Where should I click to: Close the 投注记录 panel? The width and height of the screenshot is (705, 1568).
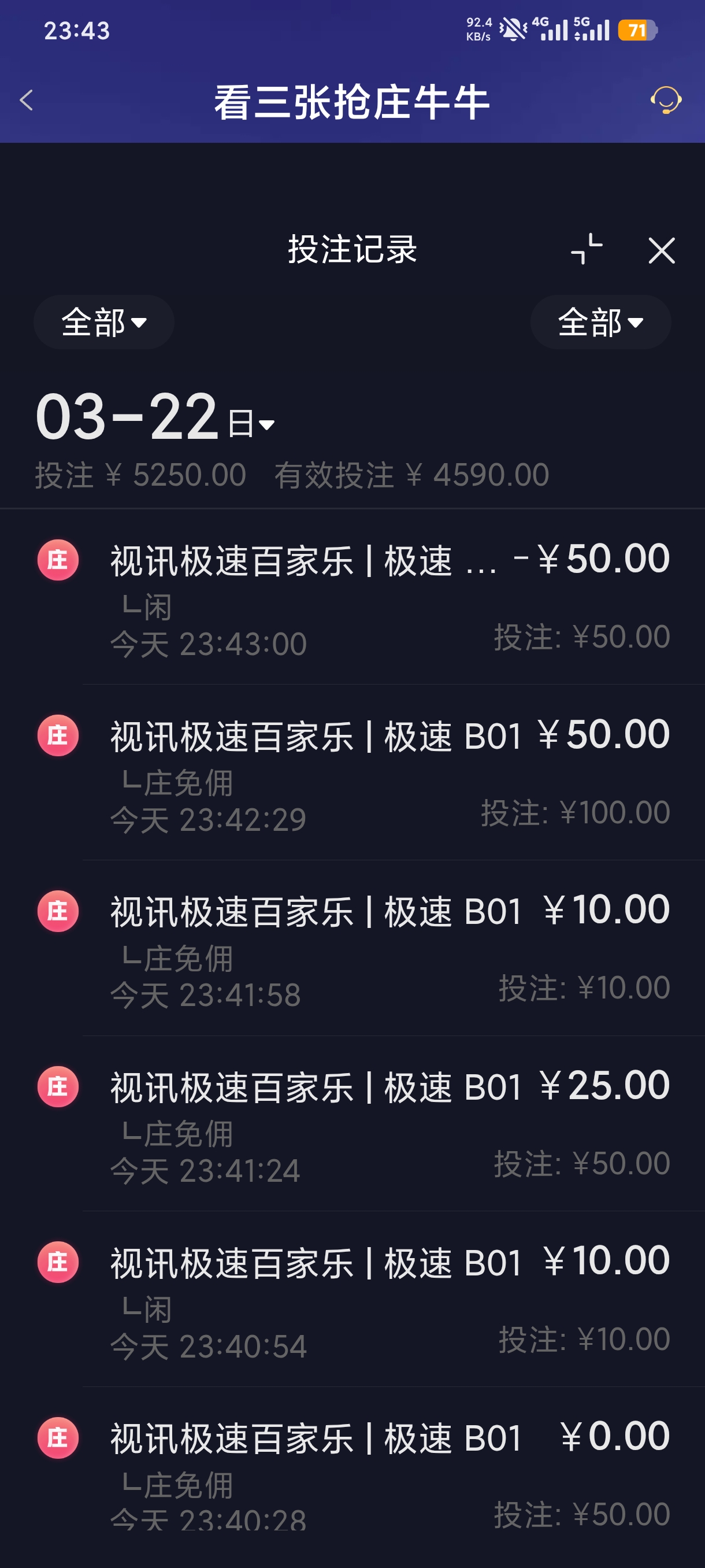pyautogui.click(x=661, y=250)
